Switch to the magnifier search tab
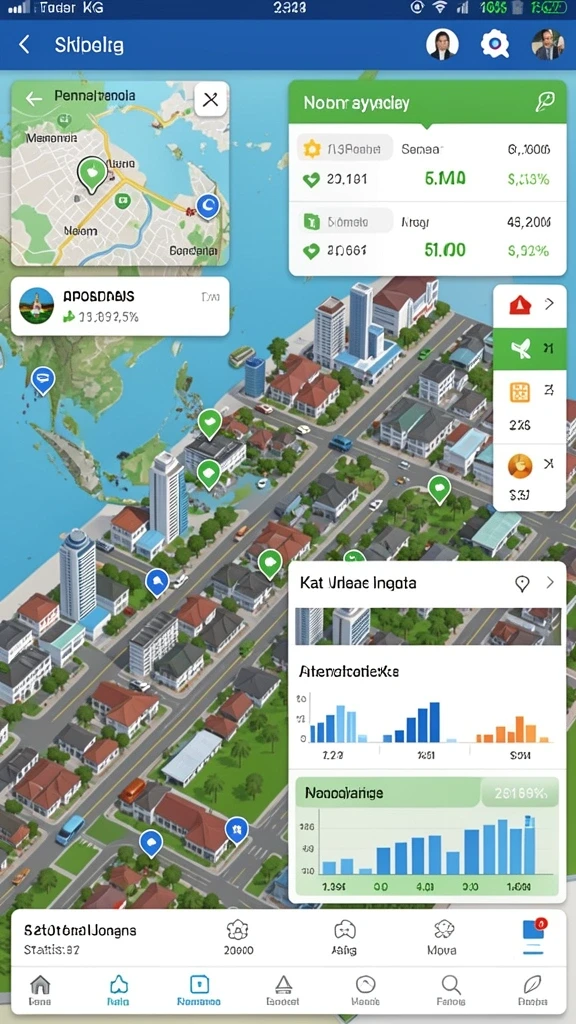This screenshot has height=1024, width=576. (x=451, y=989)
